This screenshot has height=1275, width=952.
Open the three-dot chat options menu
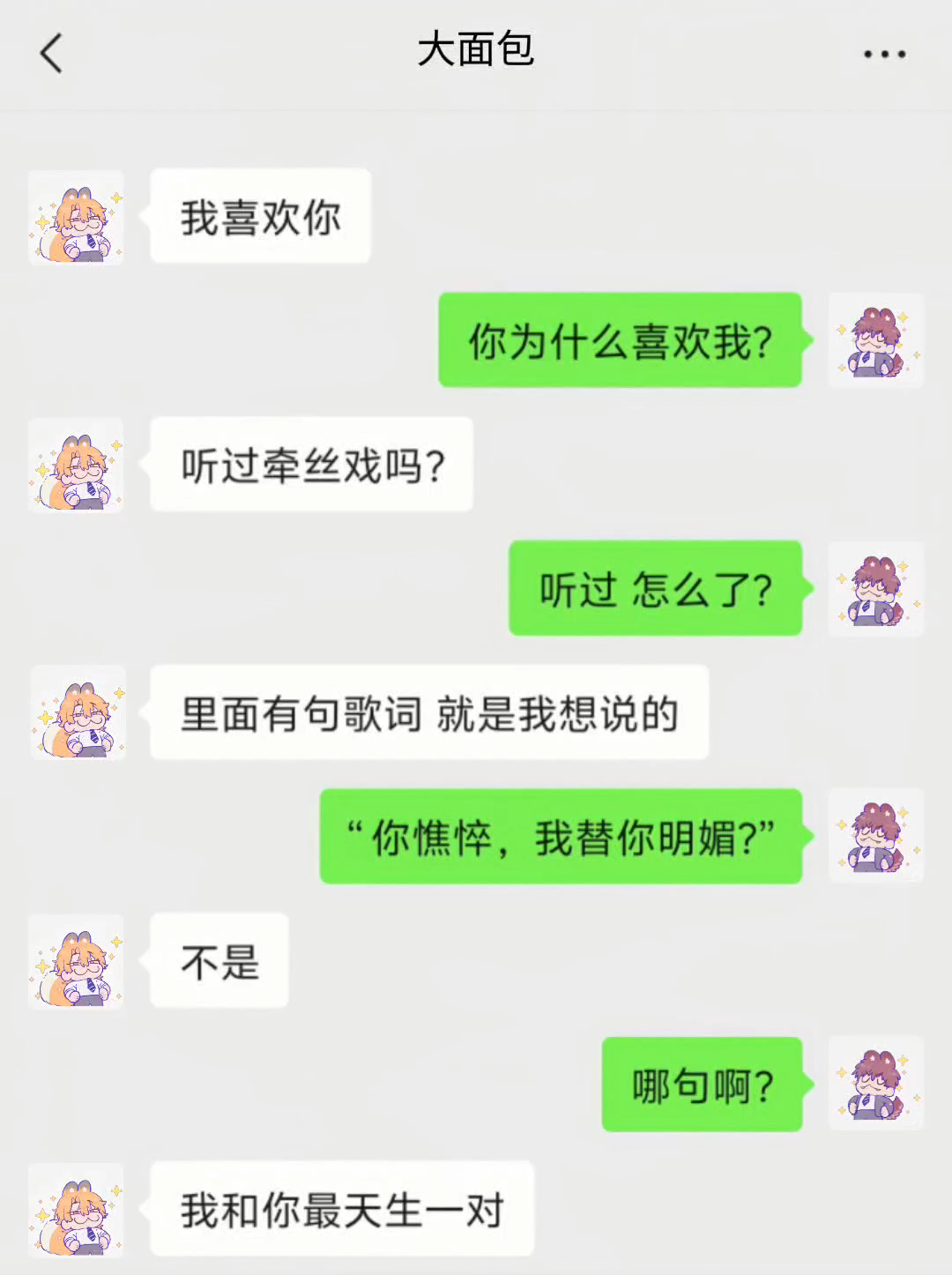tap(884, 55)
